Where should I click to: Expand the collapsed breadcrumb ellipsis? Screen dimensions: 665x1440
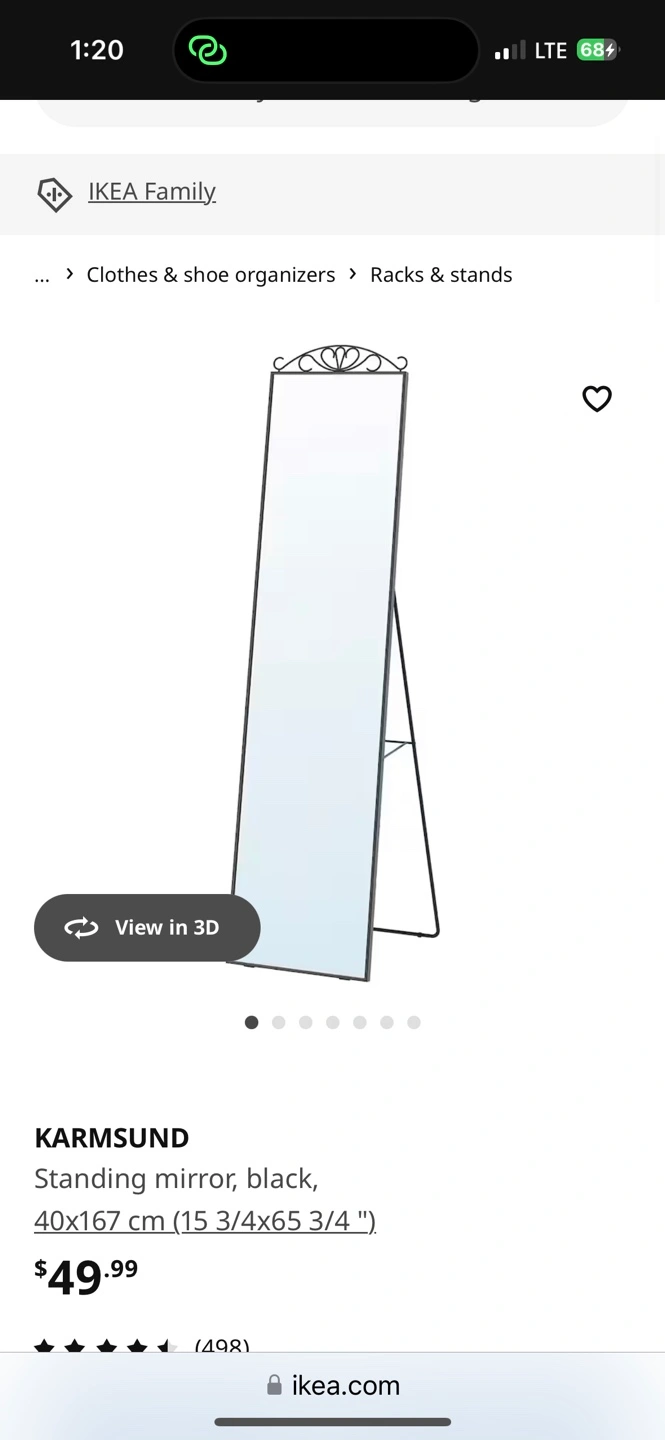point(42,275)
